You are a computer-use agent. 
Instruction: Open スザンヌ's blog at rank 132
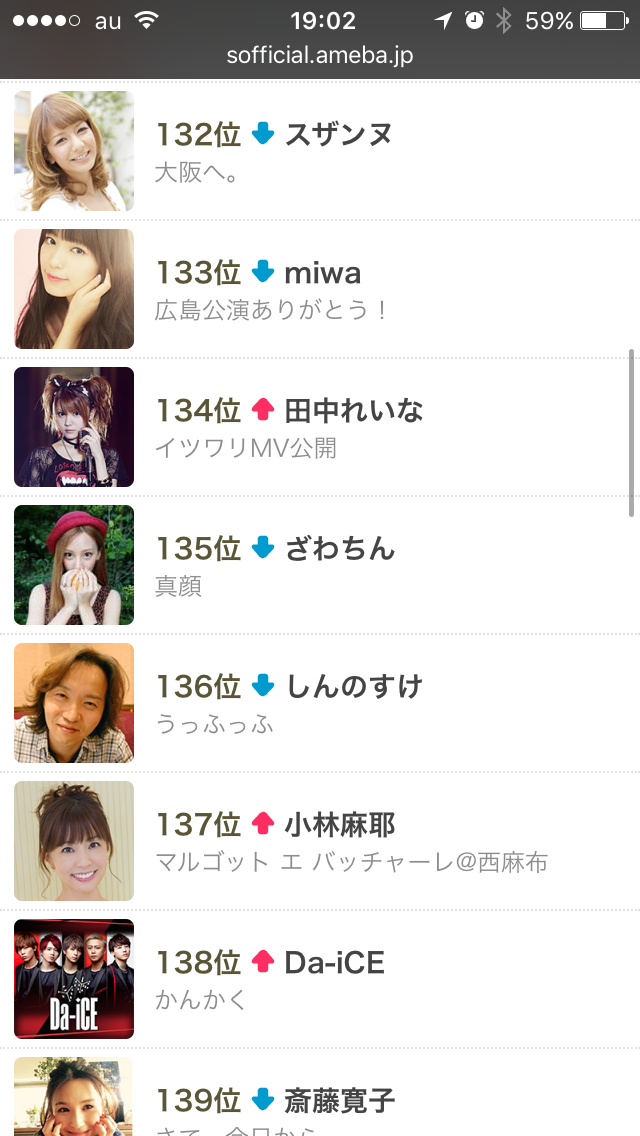[x=320, y=151]
